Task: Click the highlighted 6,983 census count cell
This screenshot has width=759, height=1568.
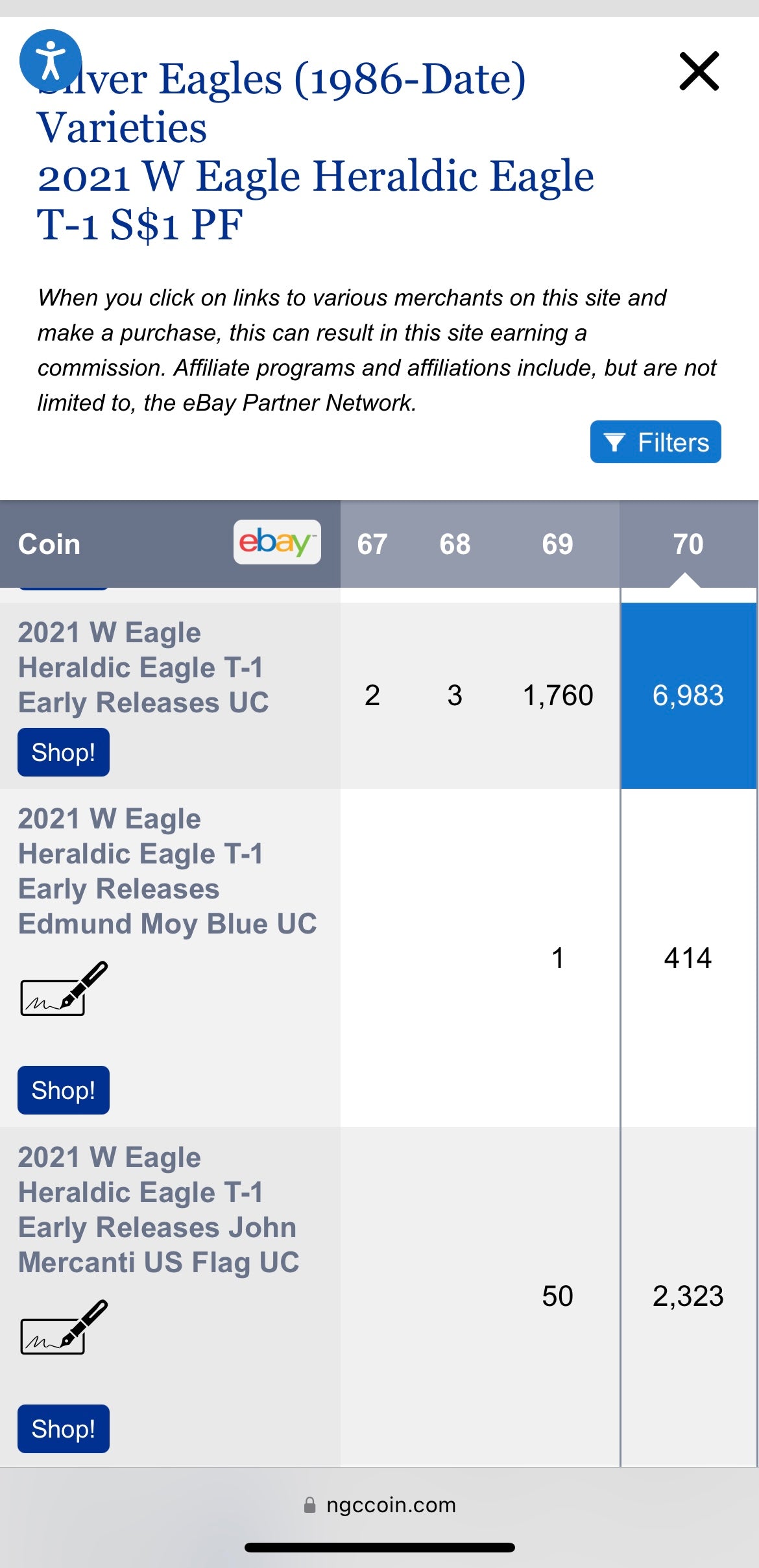Action: click(688, 695)
